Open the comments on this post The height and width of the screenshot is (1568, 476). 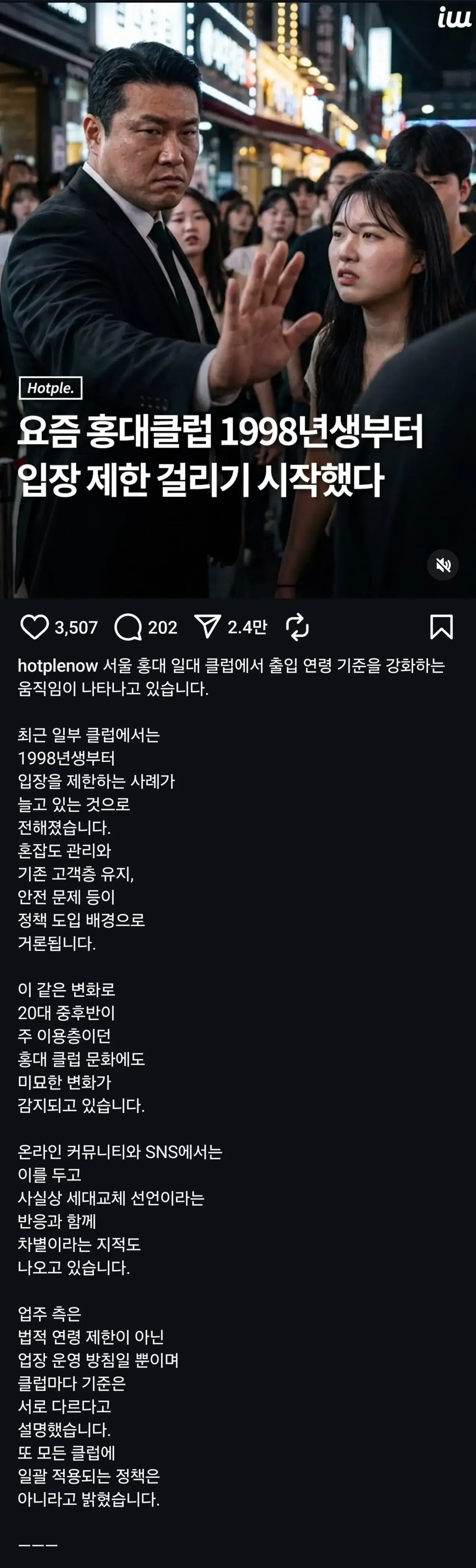coord(128,627)
